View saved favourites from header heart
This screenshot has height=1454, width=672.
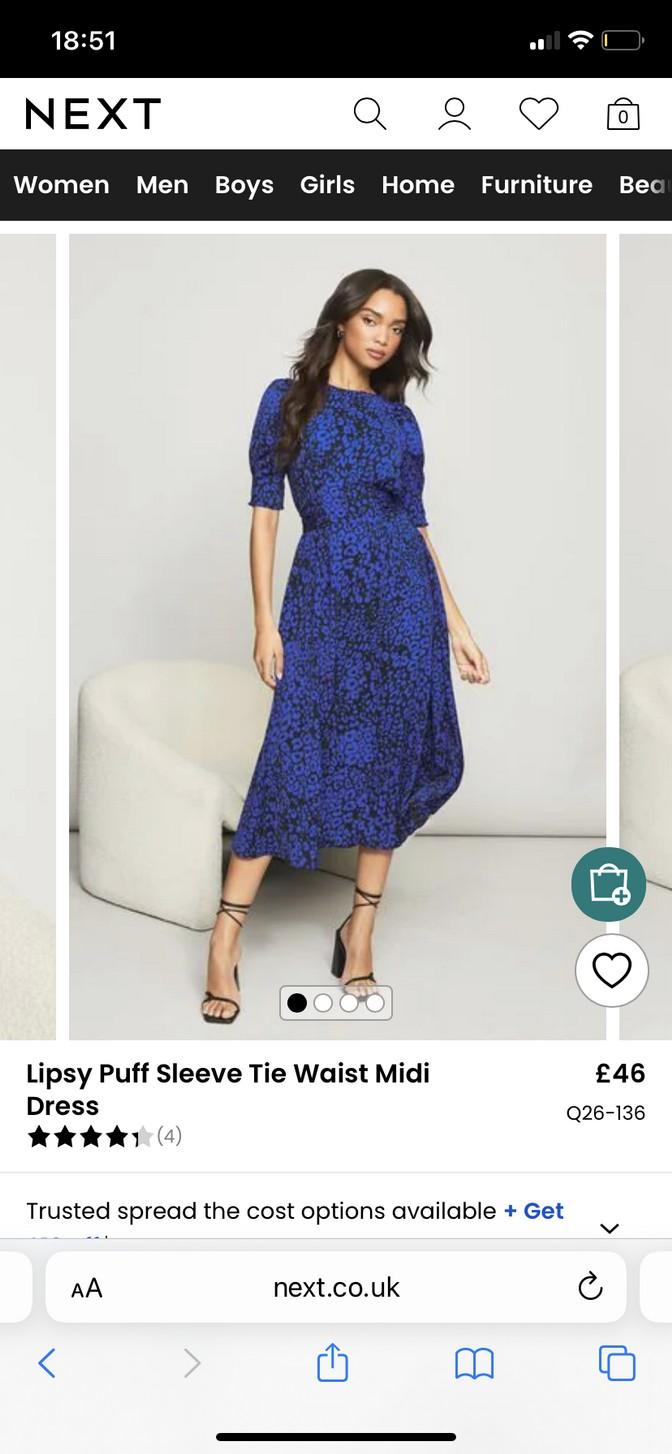point(538,114)
